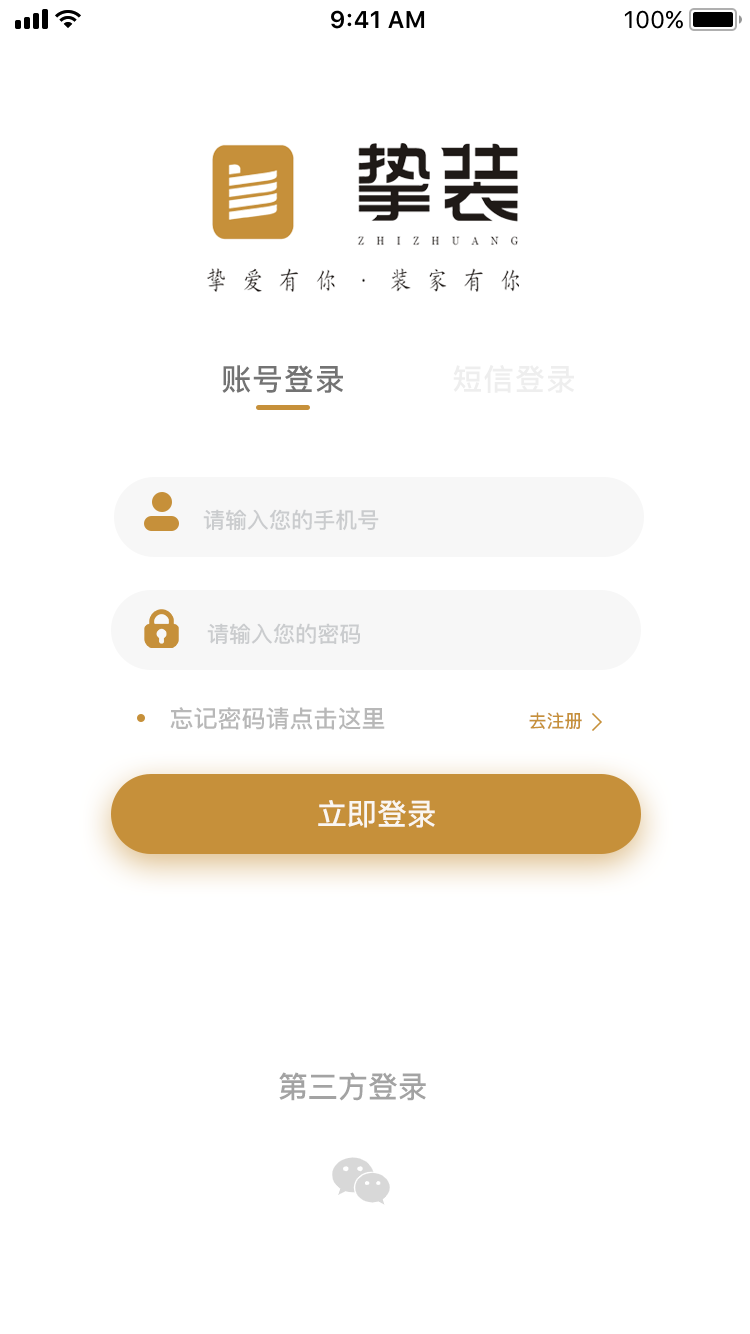Click the 9:41 AM time display
The width and height of the screenshot is (750, 1334).
[375, 19]
